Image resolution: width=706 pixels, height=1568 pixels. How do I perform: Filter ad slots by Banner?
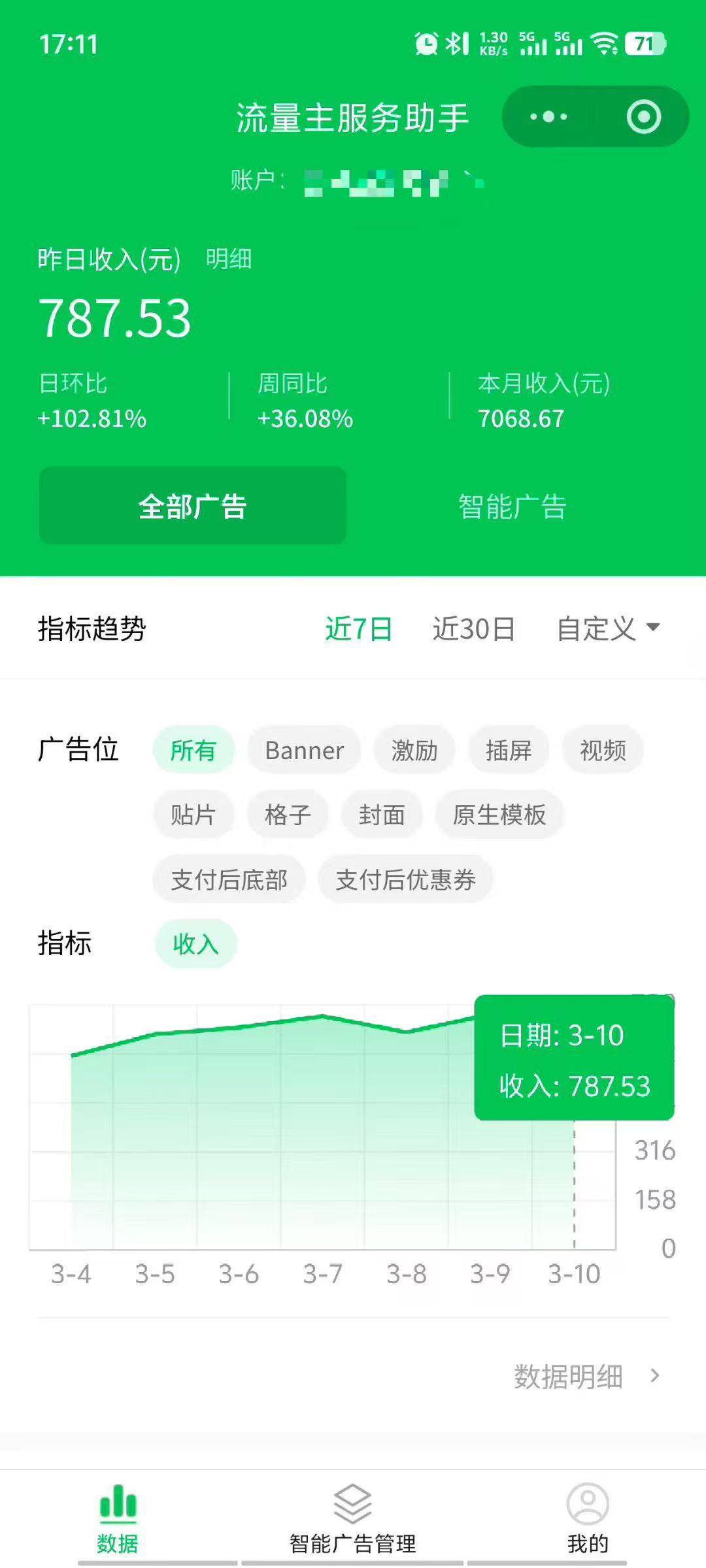coord(304,750)
